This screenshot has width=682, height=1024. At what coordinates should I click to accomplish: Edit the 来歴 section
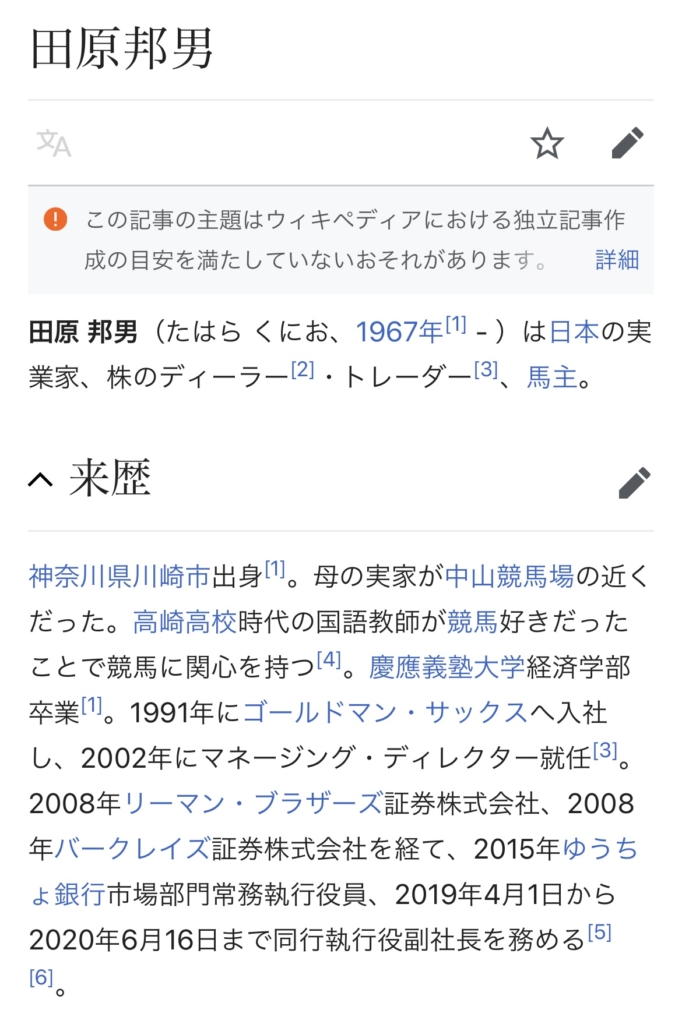tap(633, 482)
